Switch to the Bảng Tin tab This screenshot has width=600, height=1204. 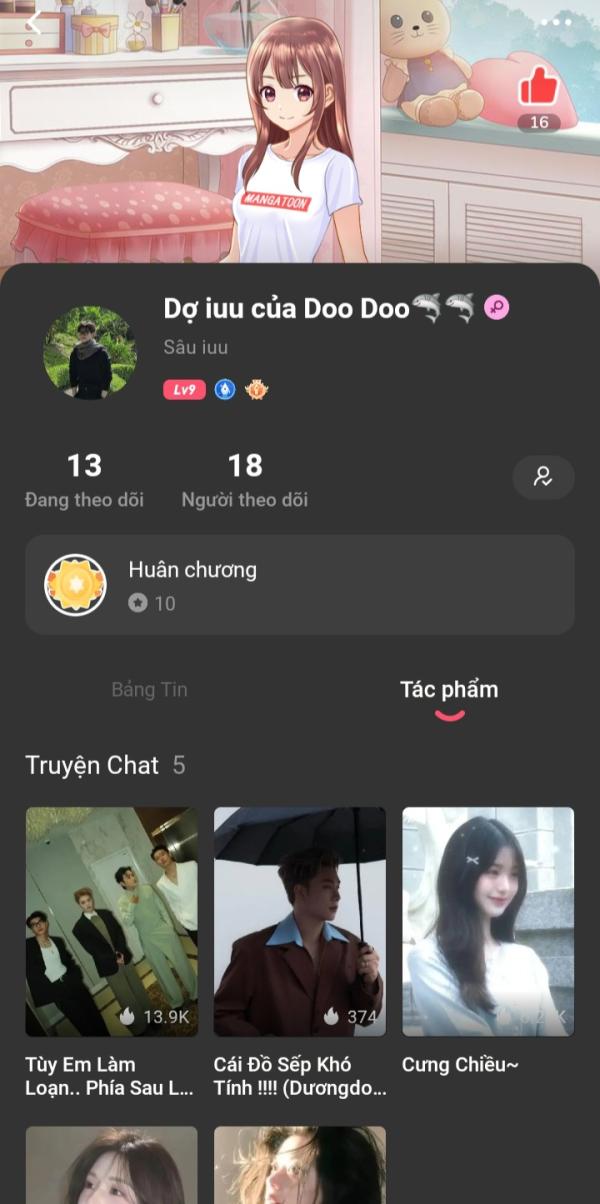pos(149,690)
